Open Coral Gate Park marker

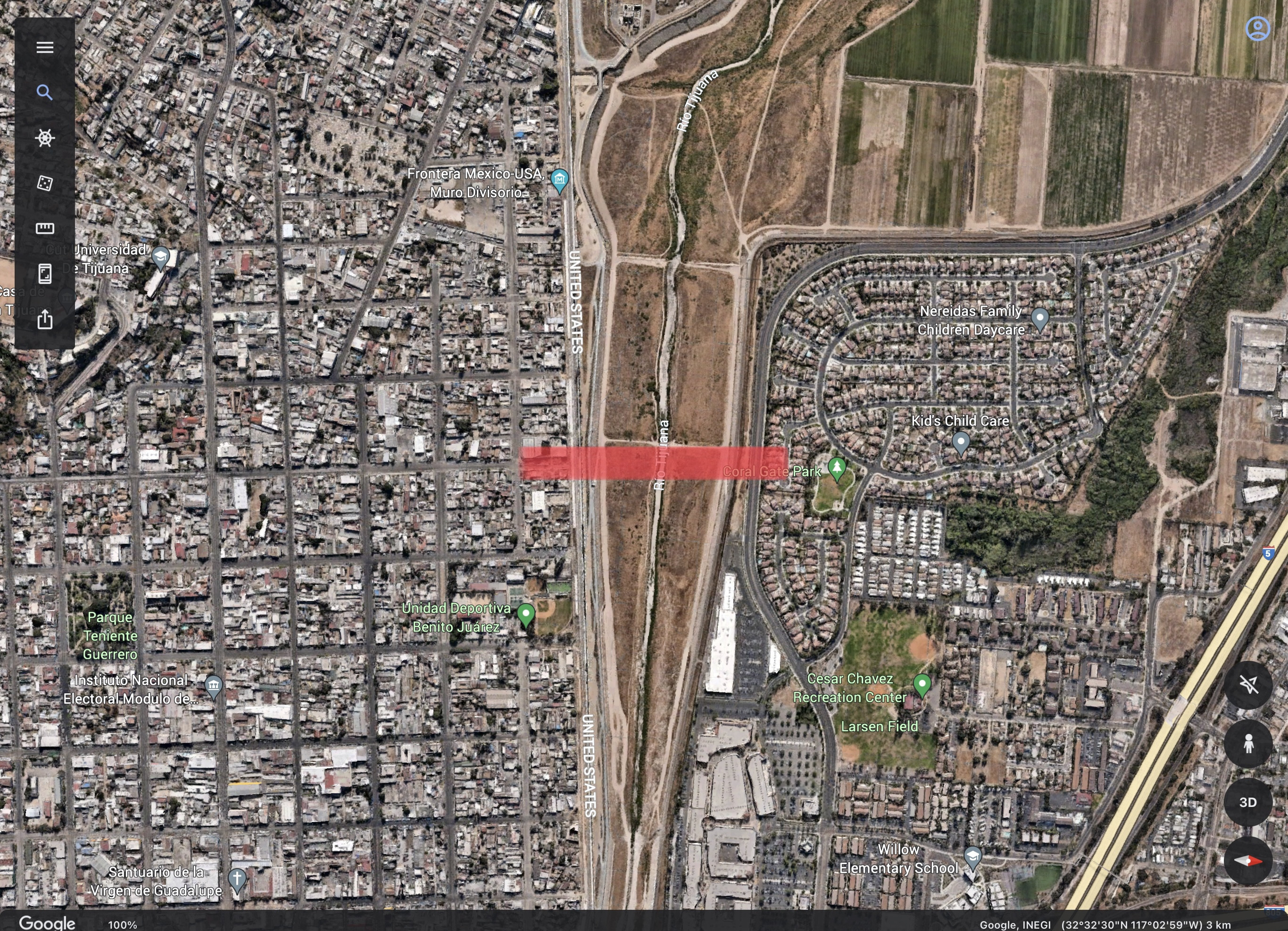click(837, 469)
